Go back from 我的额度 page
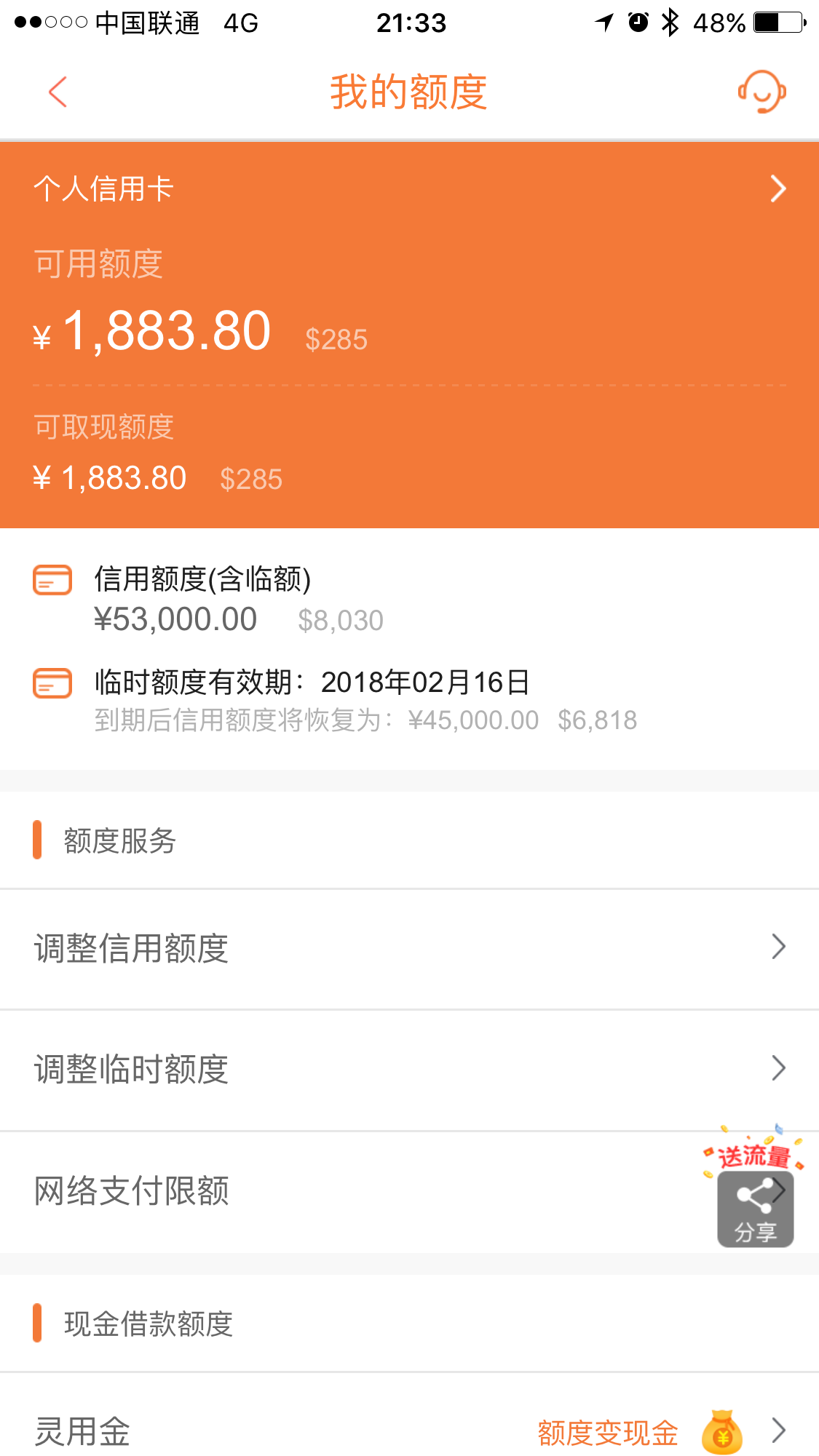The height and width of the screenshot is (1456, 819). [58, 92]
